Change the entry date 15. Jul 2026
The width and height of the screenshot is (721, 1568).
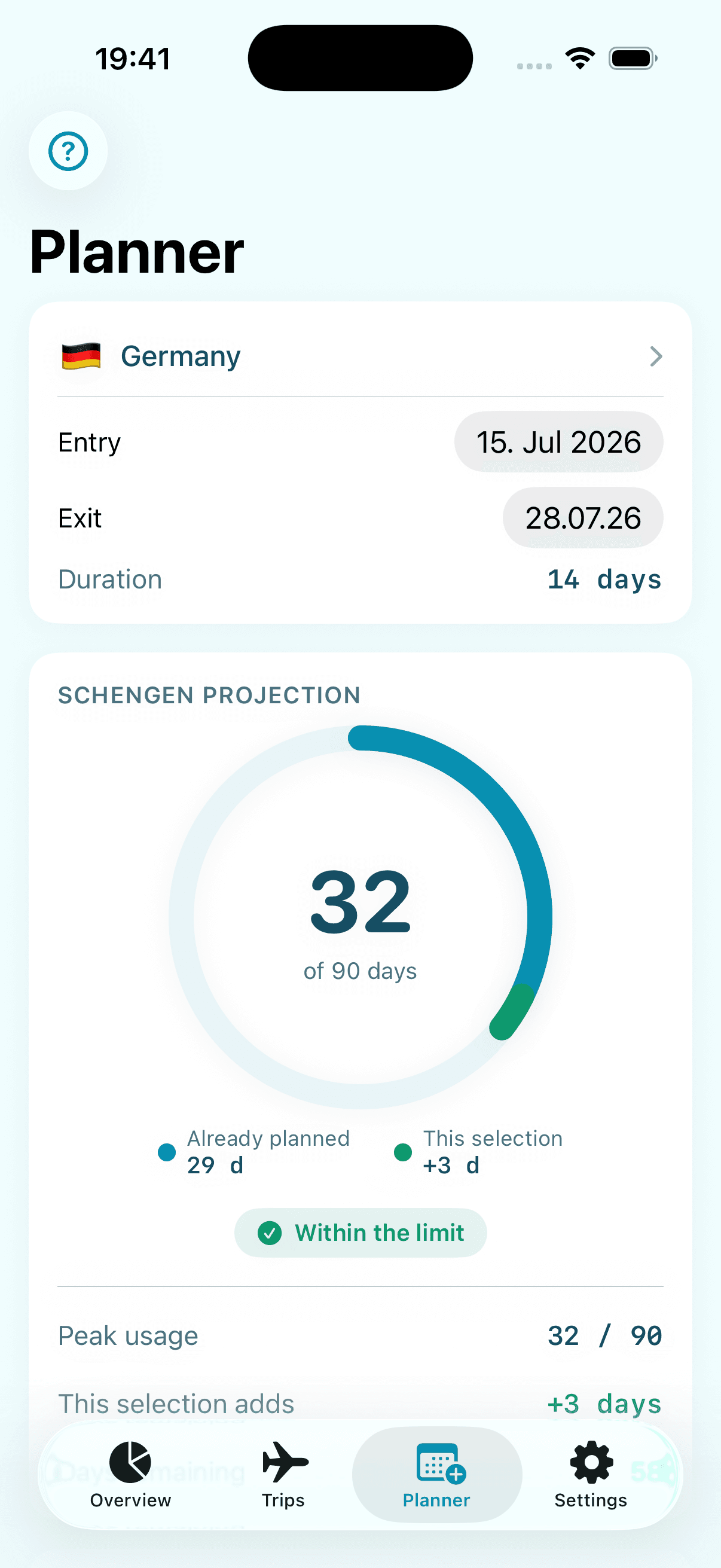tap(558, 442)
